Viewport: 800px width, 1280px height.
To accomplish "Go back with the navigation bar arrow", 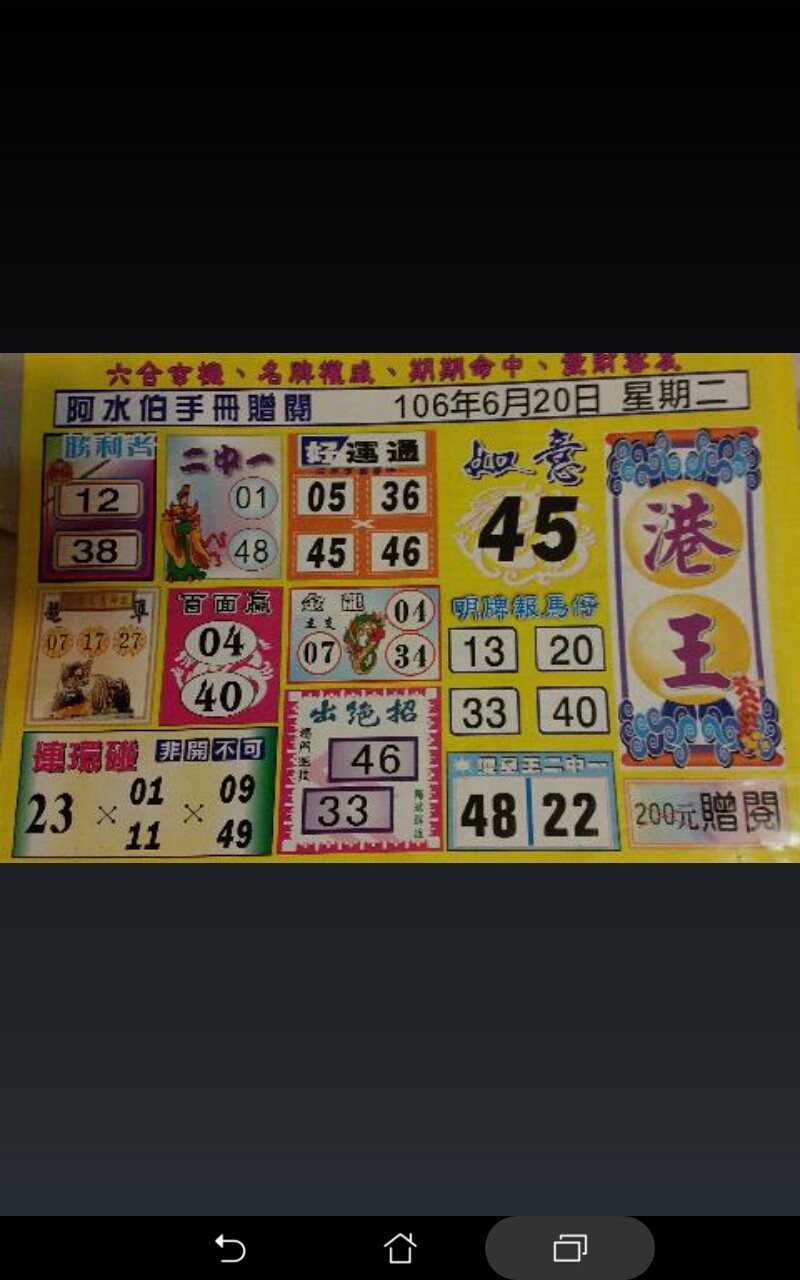I will click(230, 1248).
